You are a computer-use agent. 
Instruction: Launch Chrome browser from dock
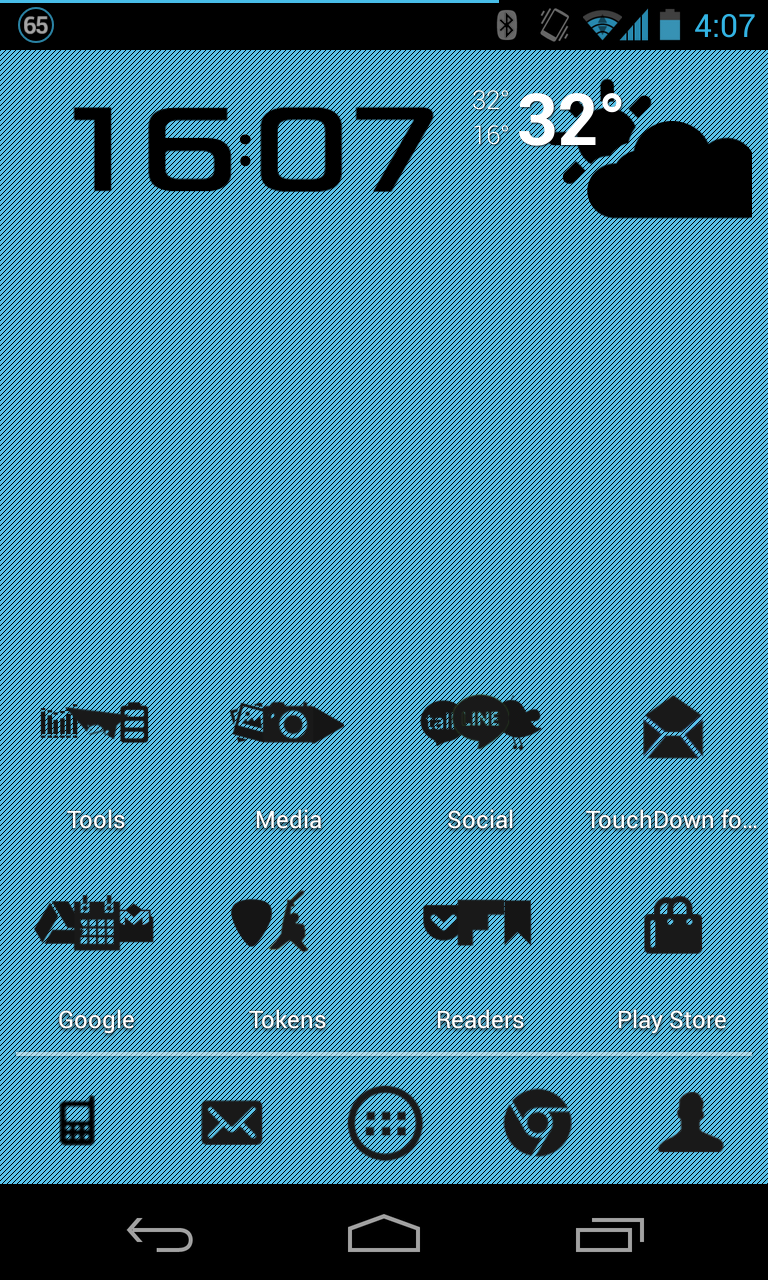point(538,1122)
